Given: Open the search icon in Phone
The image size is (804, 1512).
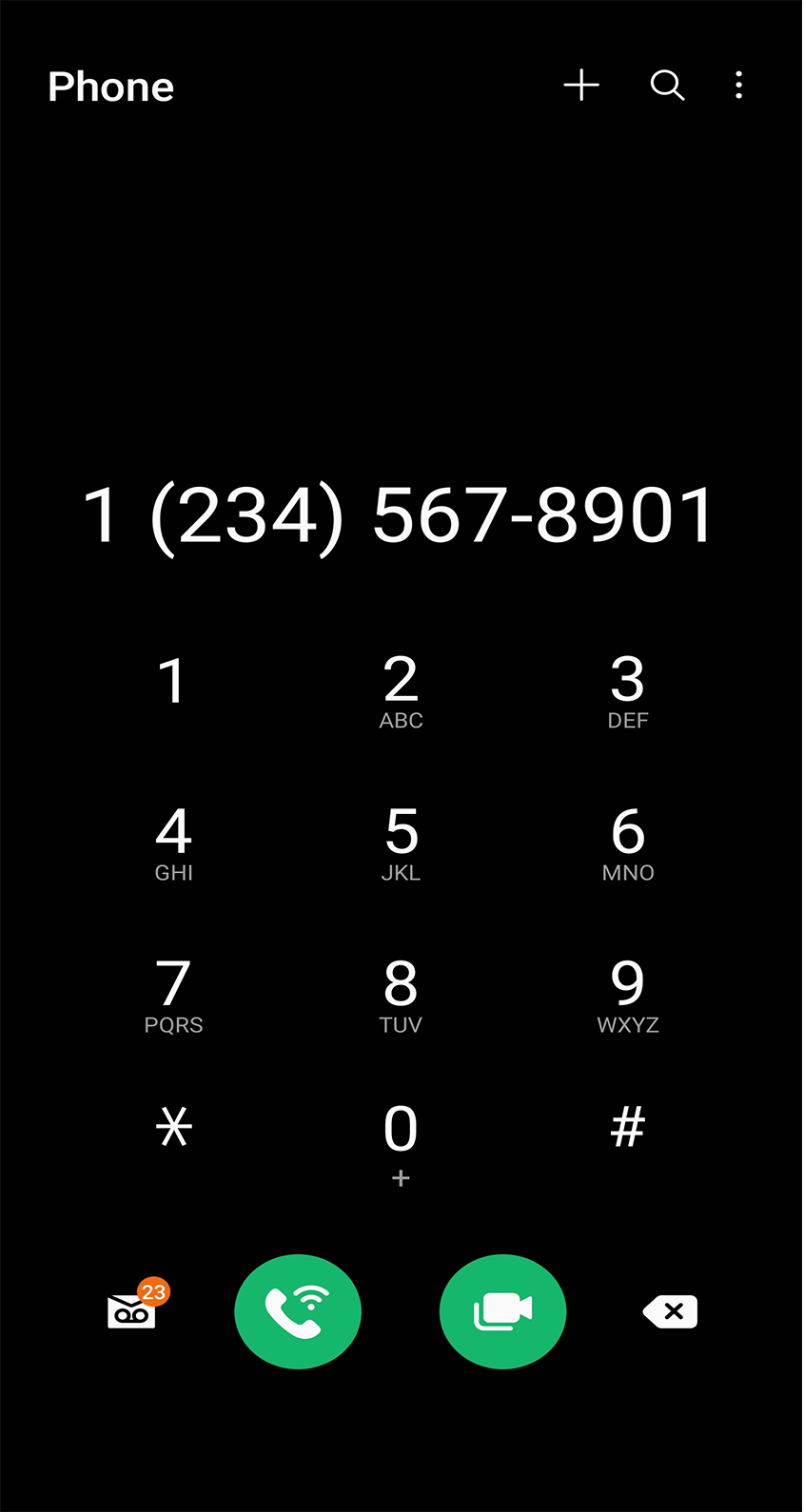Looking at the screenshot, I should pos(667,86).
